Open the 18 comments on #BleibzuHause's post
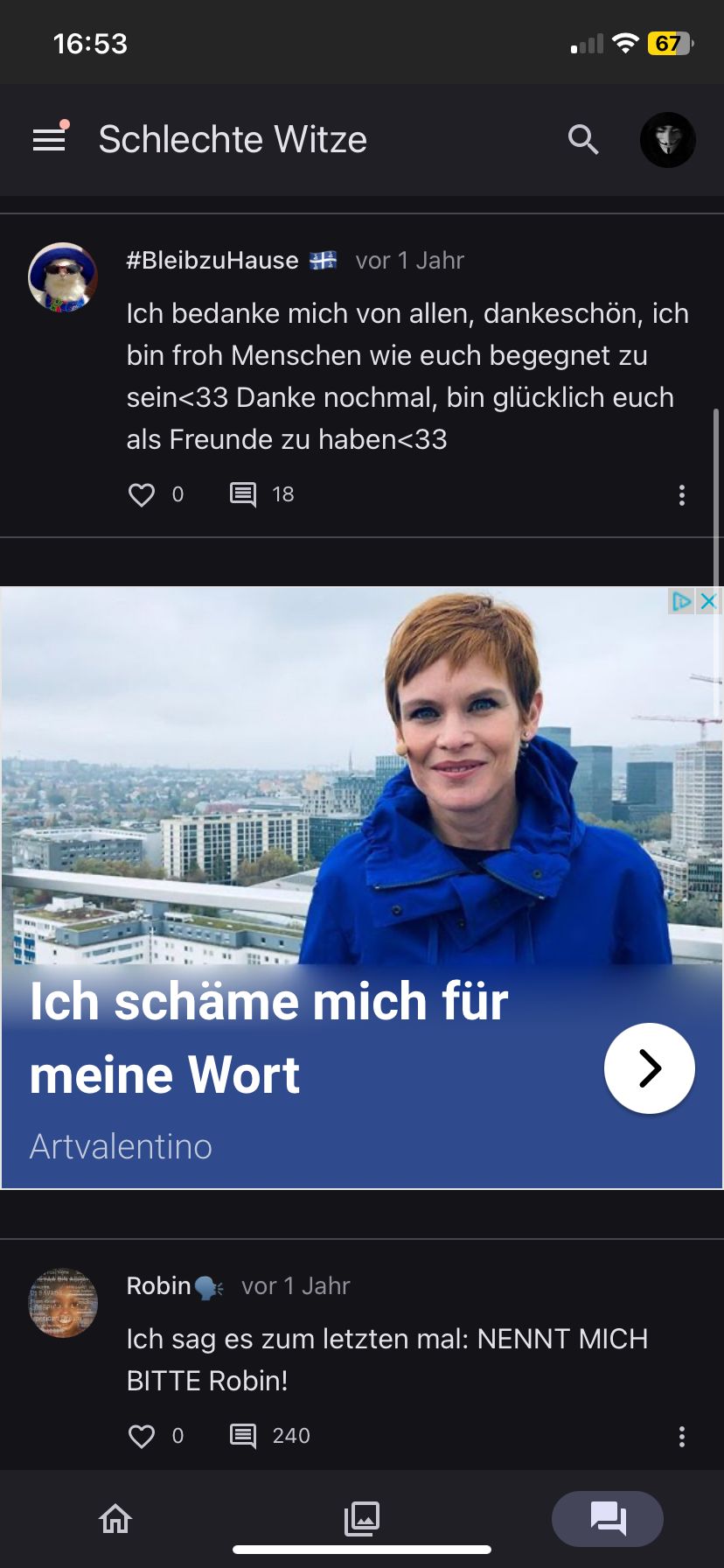 (243, 495)
